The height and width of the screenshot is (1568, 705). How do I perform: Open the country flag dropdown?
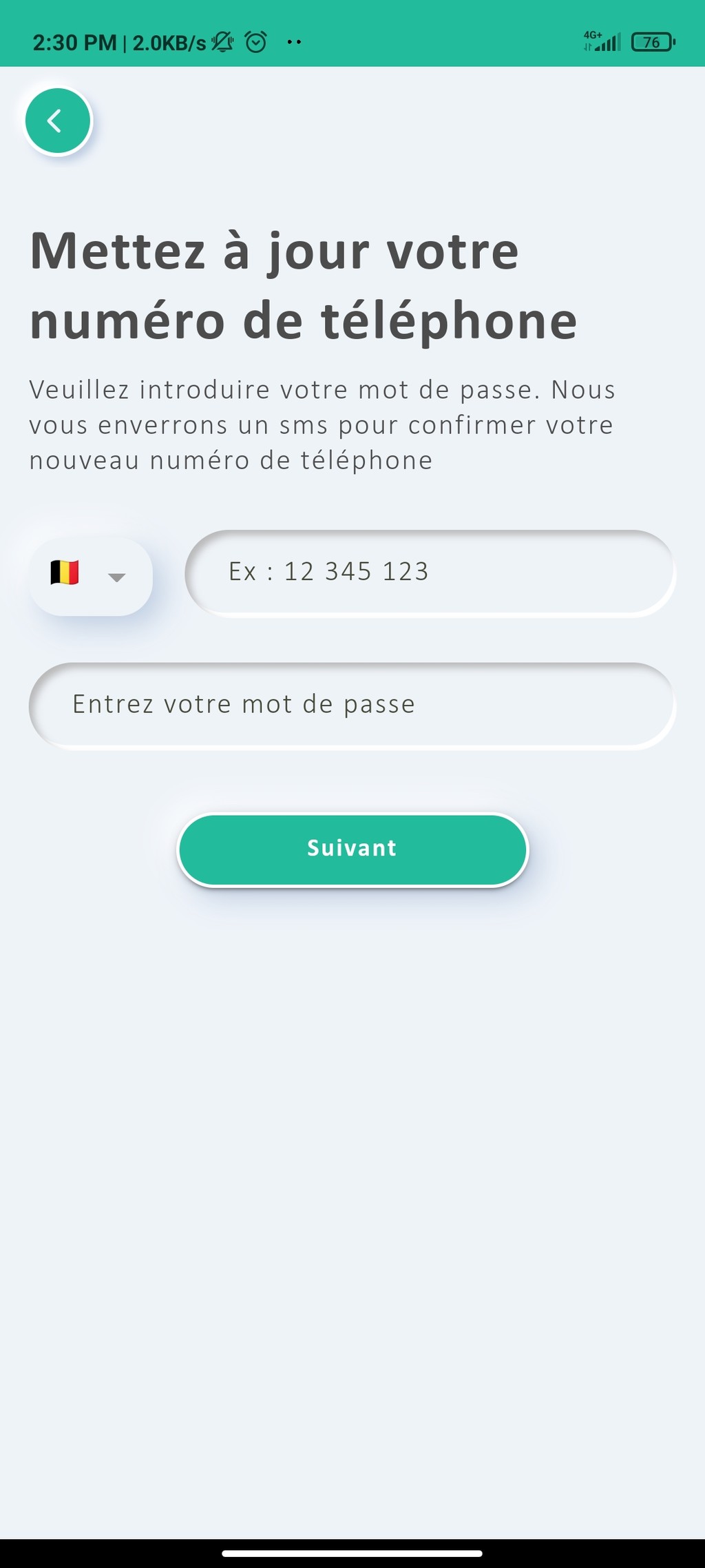pos(91,577)
